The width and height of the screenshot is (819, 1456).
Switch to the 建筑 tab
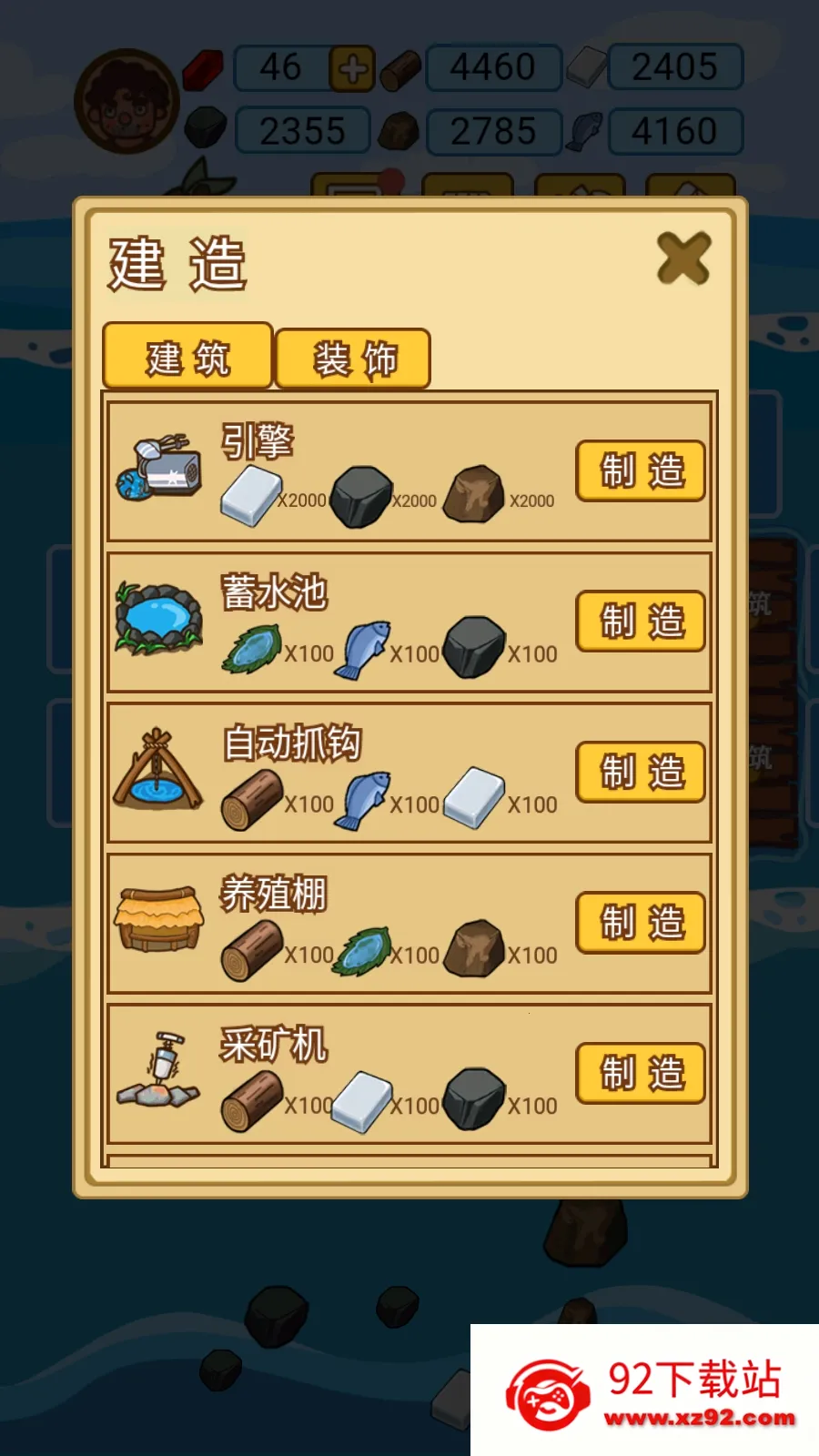pyautogui.click(x=188, y=358)
